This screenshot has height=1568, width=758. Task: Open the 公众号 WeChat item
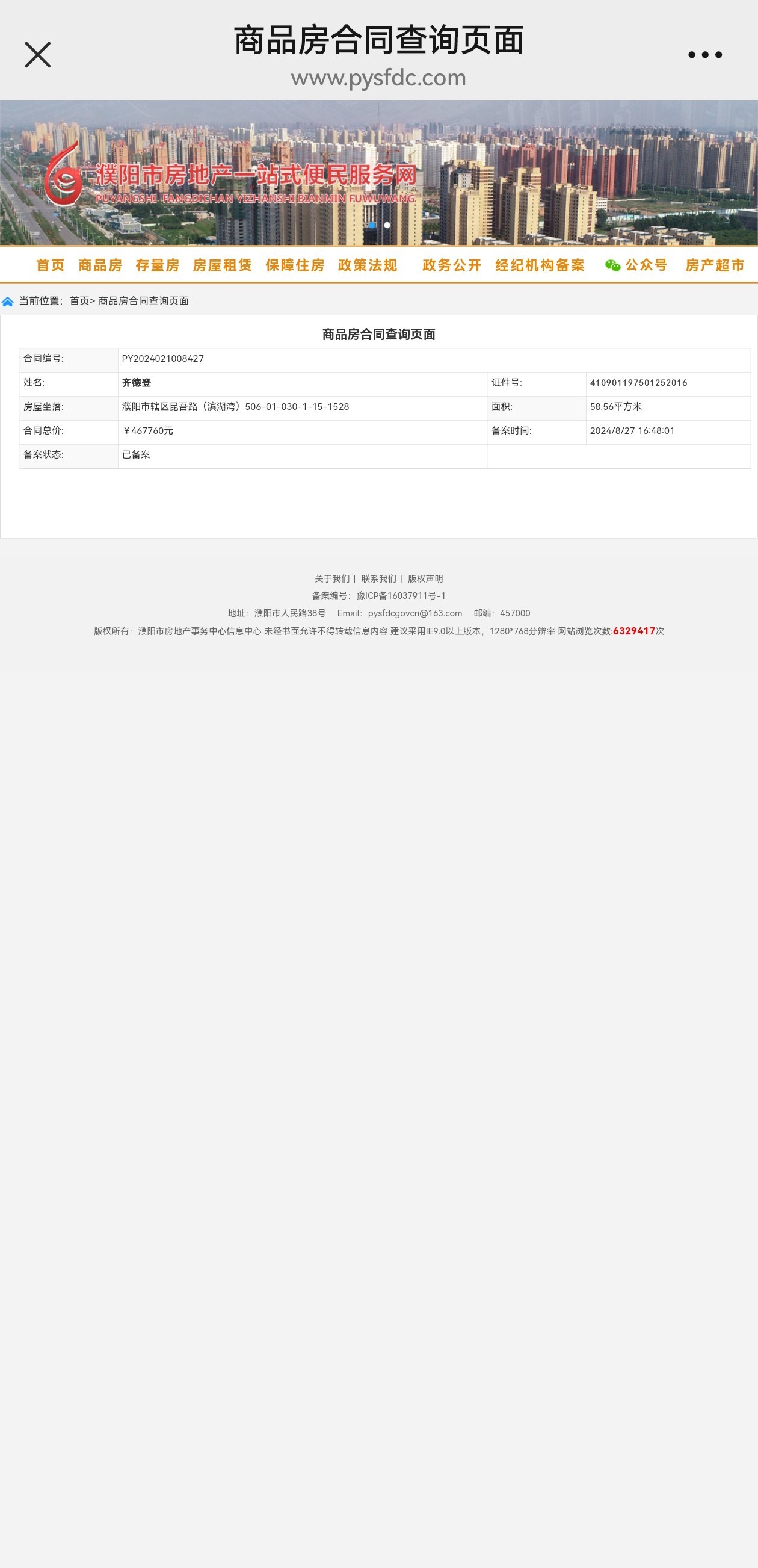click(637, 265)
